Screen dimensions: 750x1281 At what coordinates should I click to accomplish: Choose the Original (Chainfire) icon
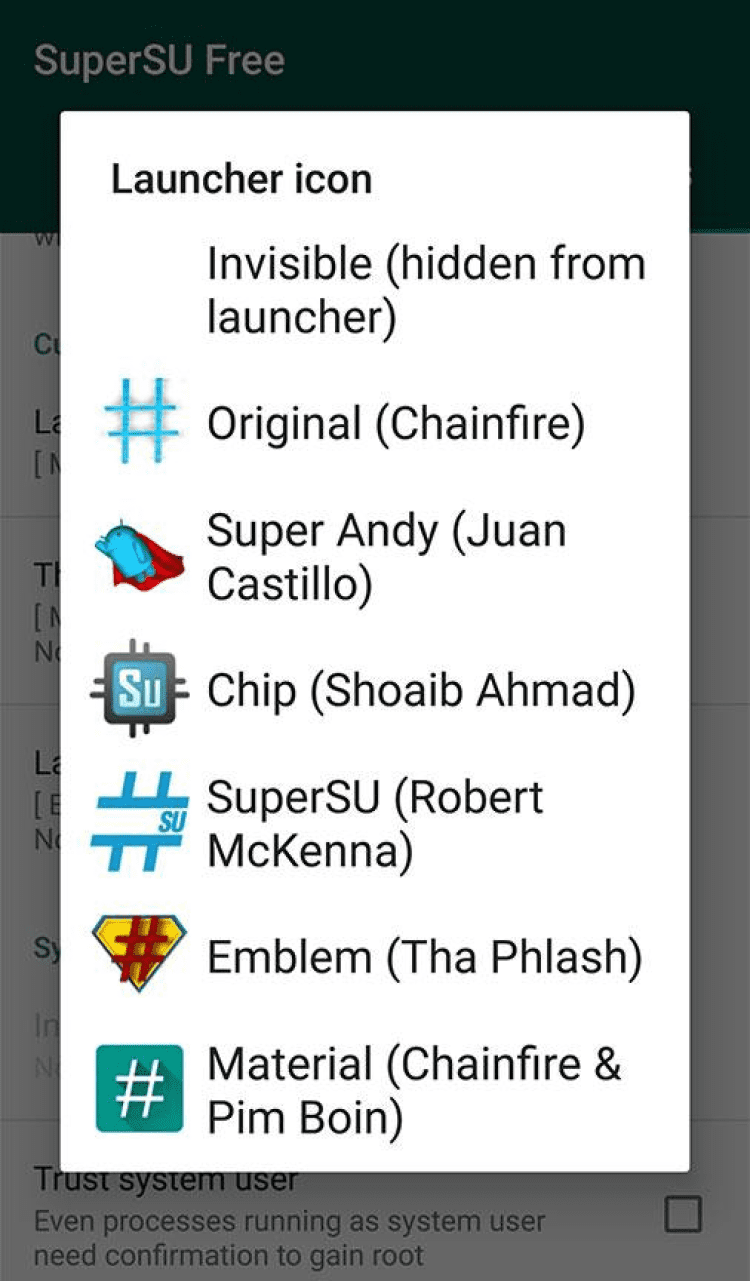(x=395, y=424)
